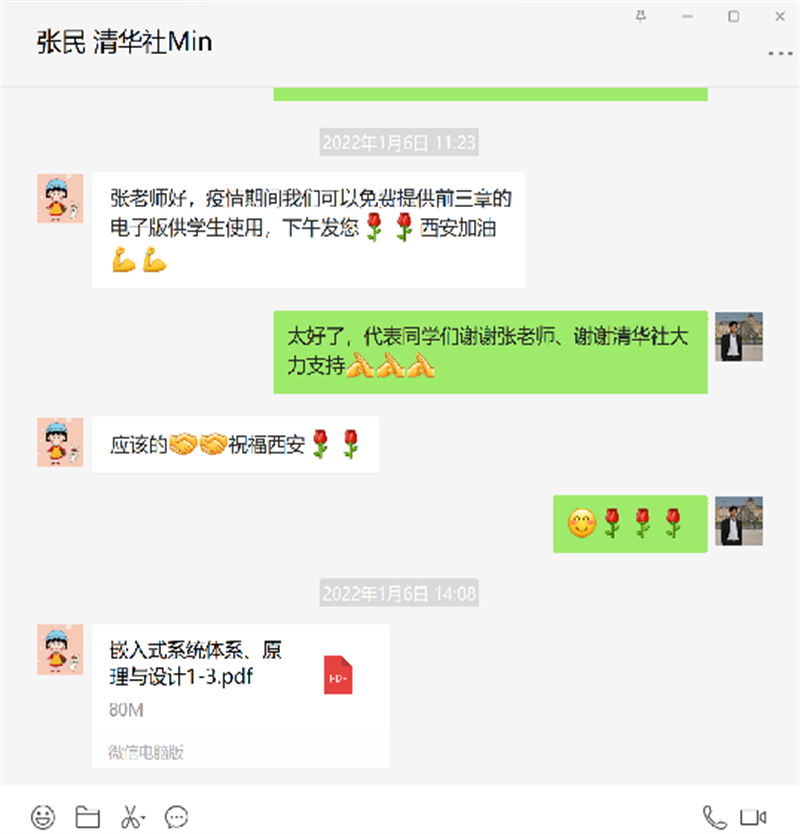The height and width of the screenshot is (834, 800).
Task: Open the 嵌入式系统体系 PDF file
Action: click(240, 690)
